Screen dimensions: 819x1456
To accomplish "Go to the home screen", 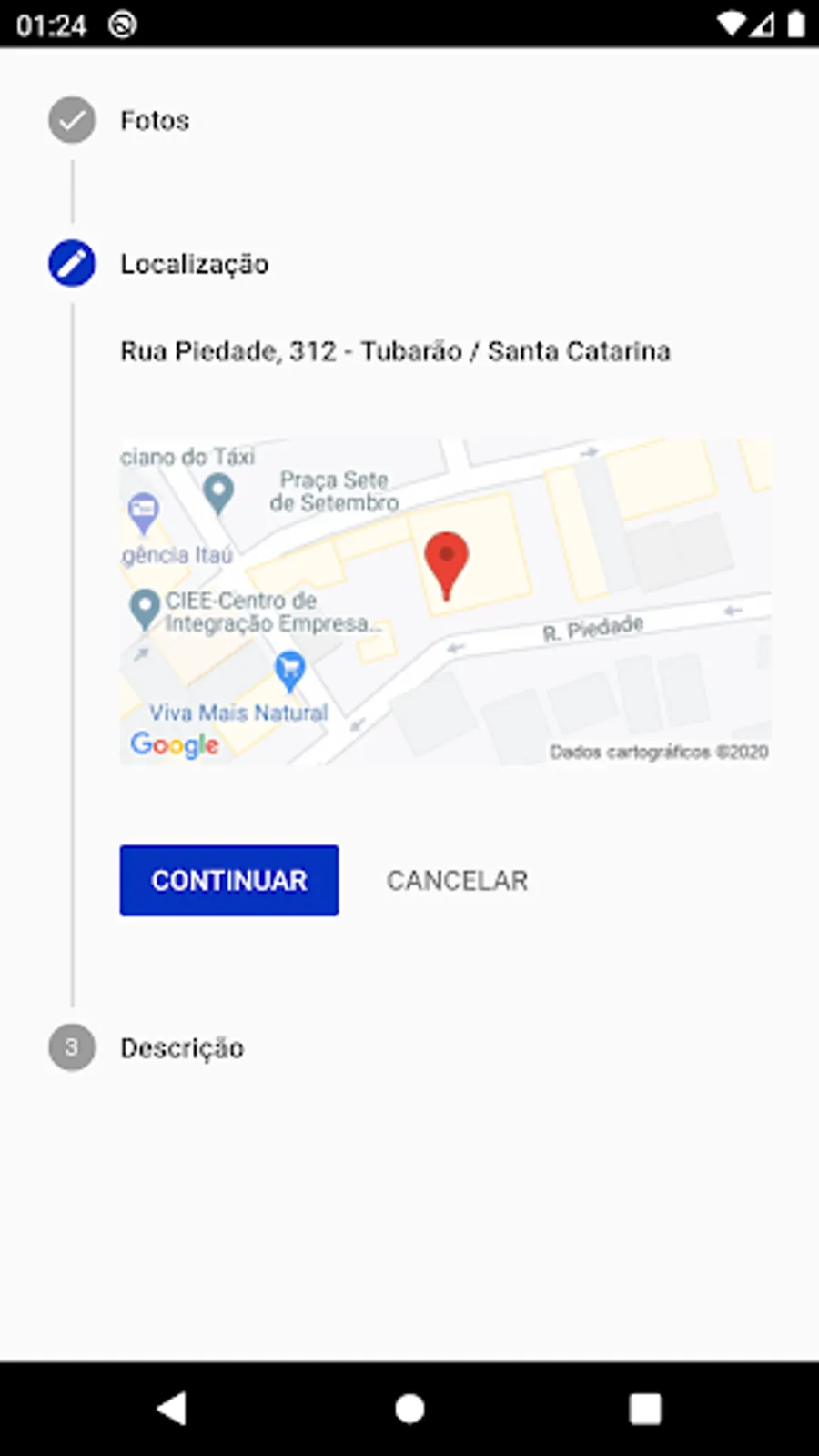I will 409,1408.
